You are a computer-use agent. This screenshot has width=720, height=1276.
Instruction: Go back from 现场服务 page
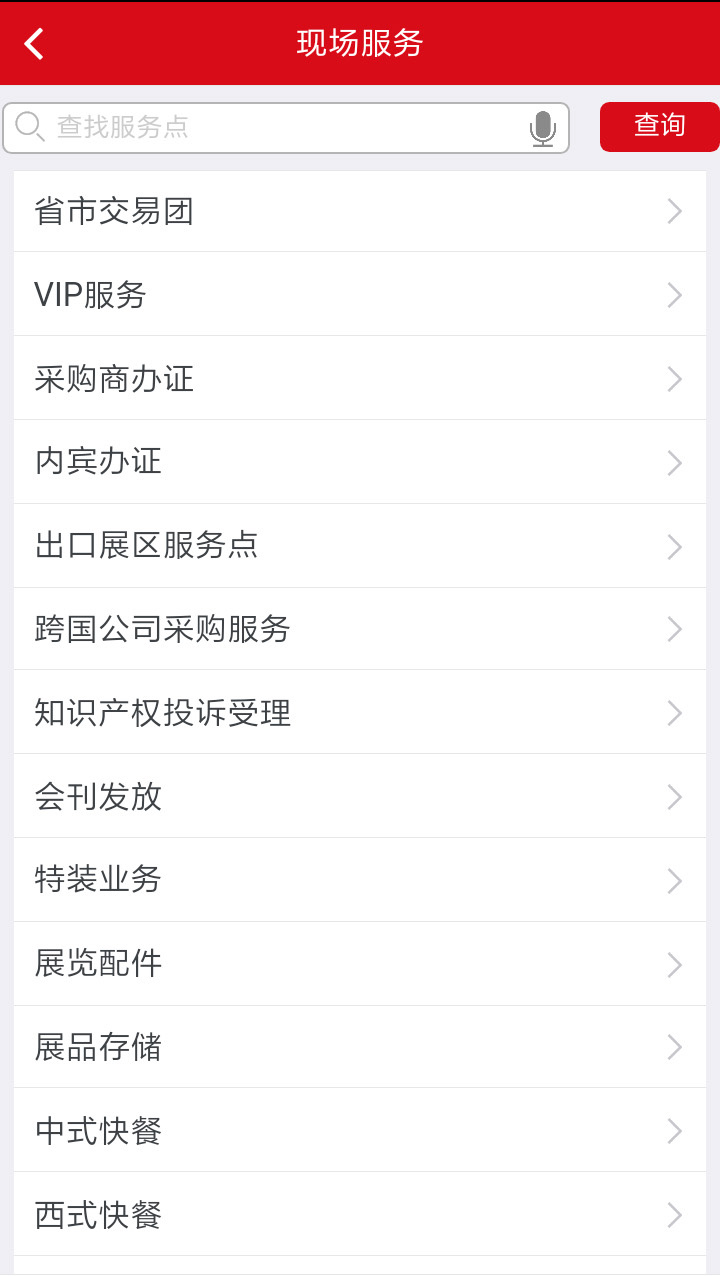click(x=35, y=44)
